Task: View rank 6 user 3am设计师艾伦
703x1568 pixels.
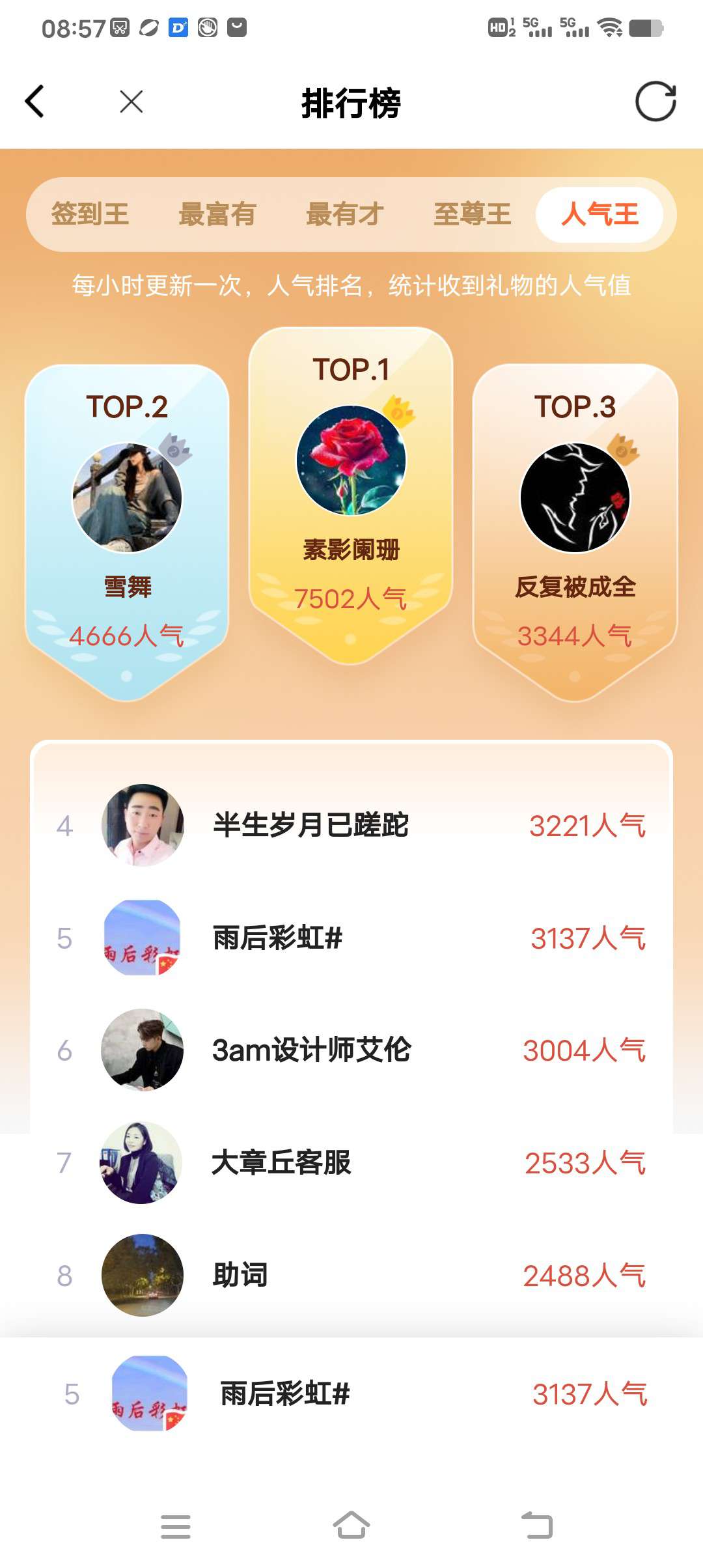Action: point(351,1050)
